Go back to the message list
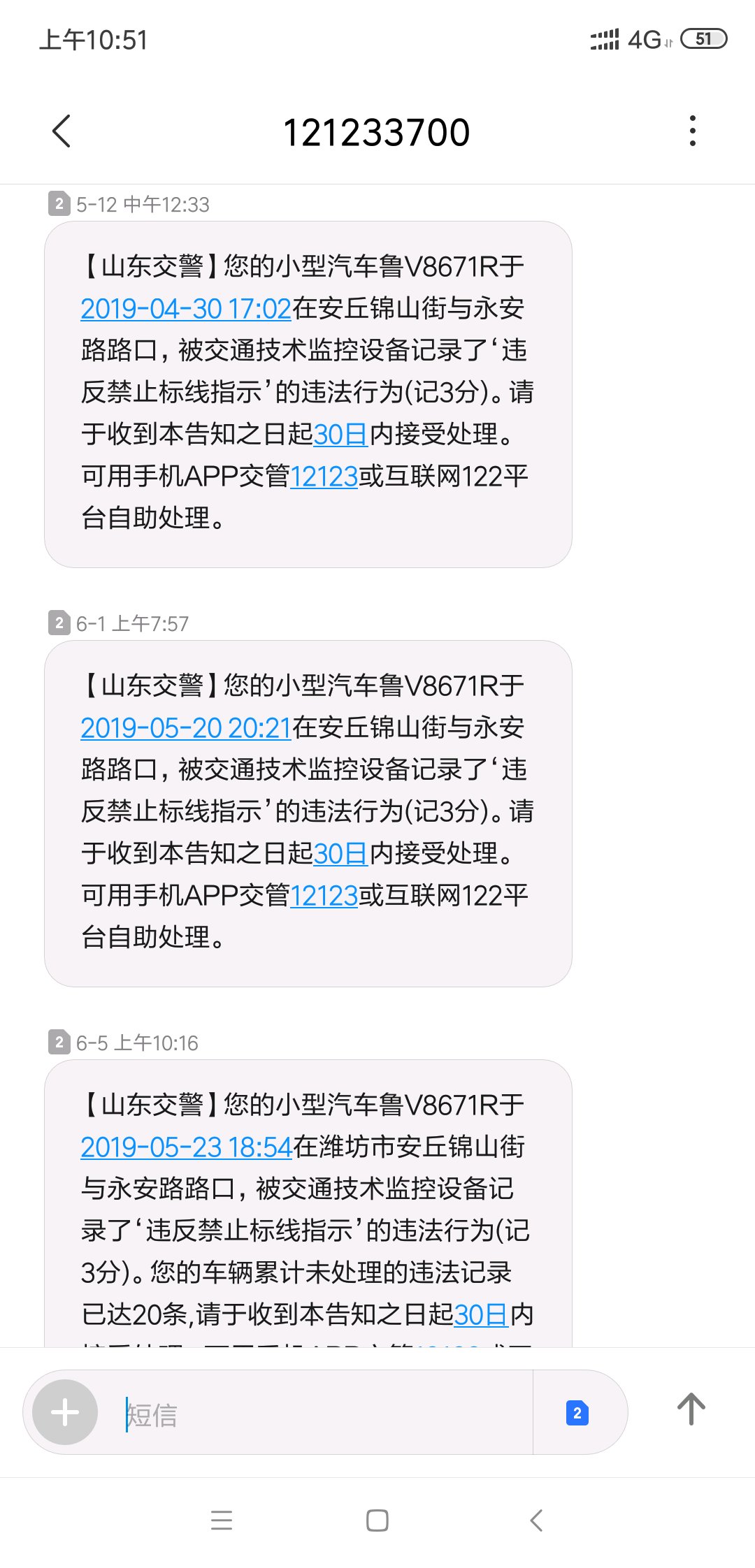The image size is (755, 1568). pyautogui.click(x=62, y=131)
